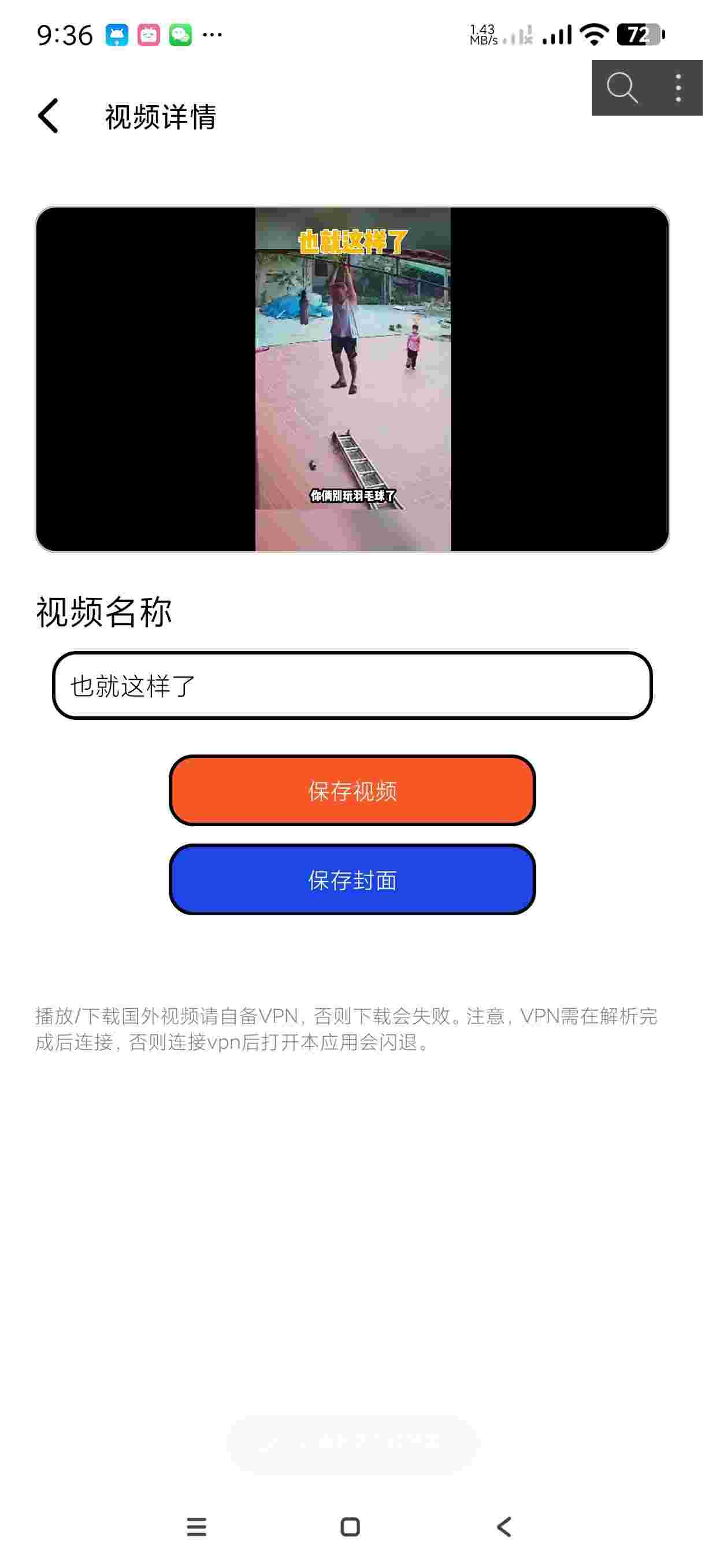Edit the 视频名称 text field
The image size is (705, 1568).
click(352, 685)
